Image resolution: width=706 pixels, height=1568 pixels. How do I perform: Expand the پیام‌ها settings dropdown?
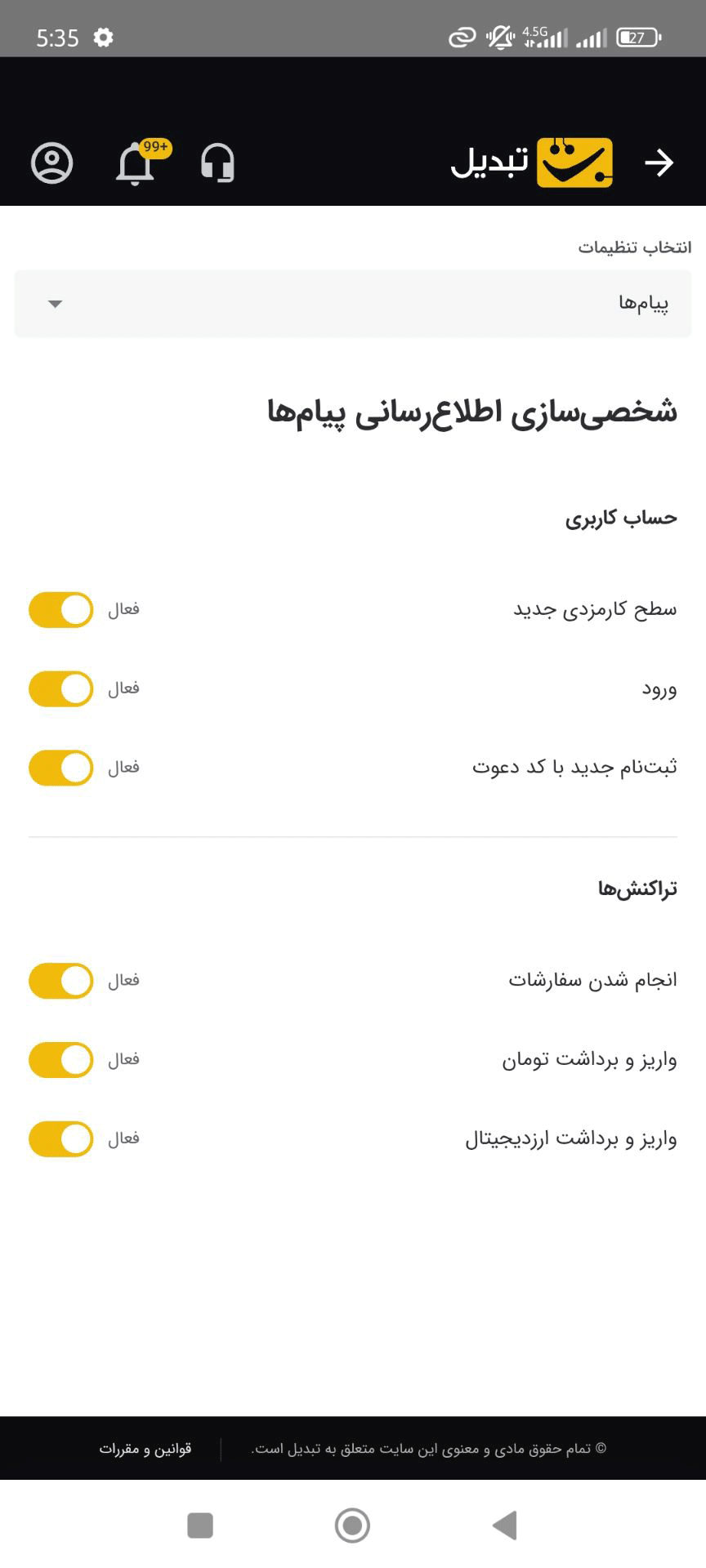pyautogui.click(x=353, y=304)
